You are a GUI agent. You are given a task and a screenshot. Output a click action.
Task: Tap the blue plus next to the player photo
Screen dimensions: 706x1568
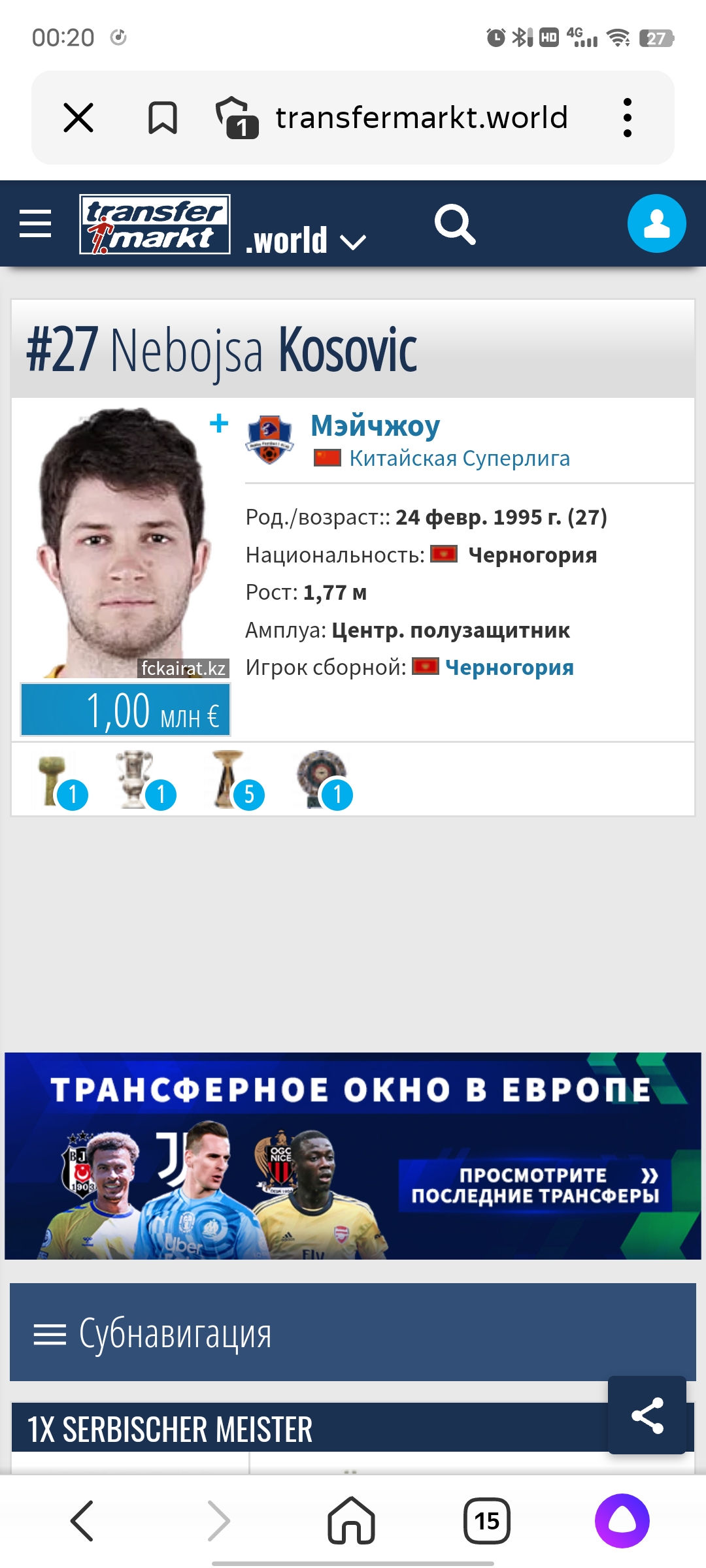tap(219, 423)
